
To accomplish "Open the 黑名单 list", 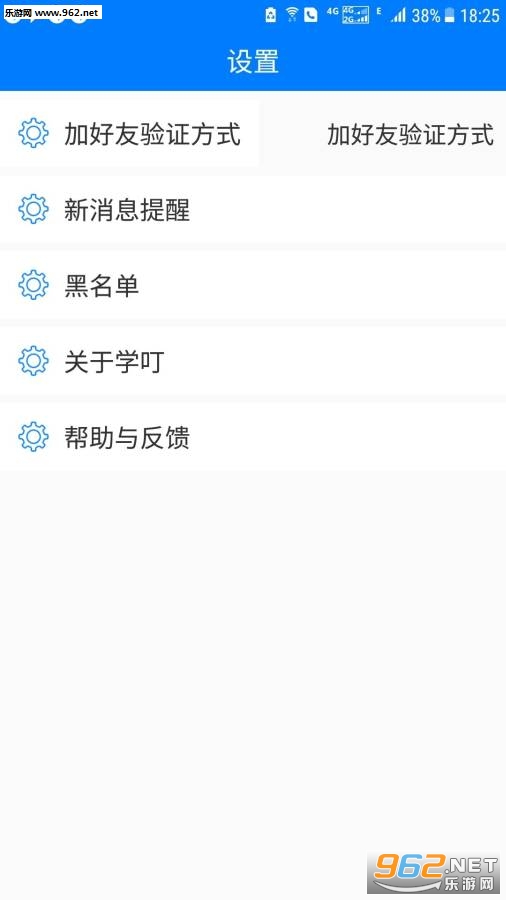I will coord(253,285).
